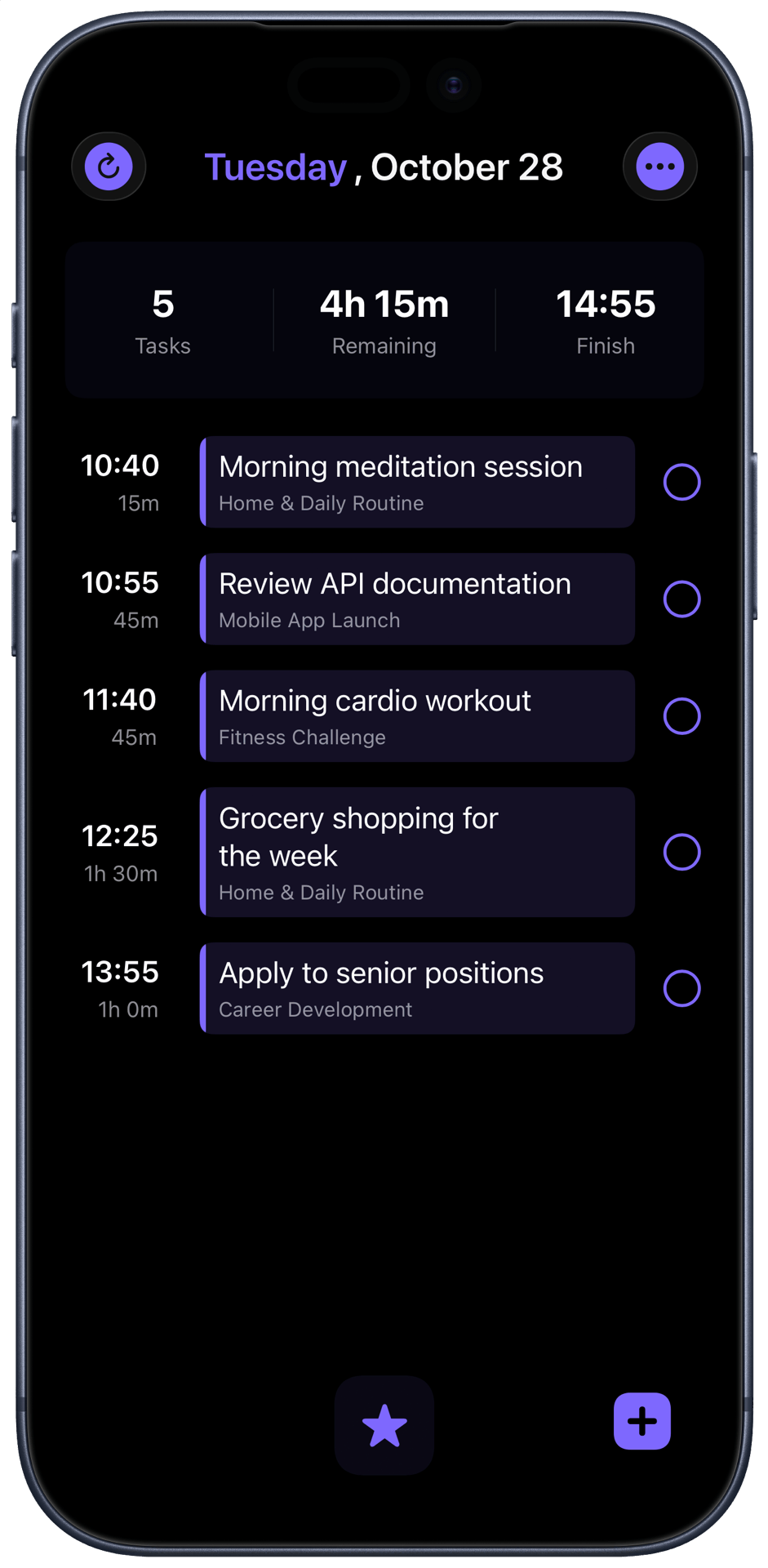
Task: Open the Apply to senior positions task
Action: point(417,988)
